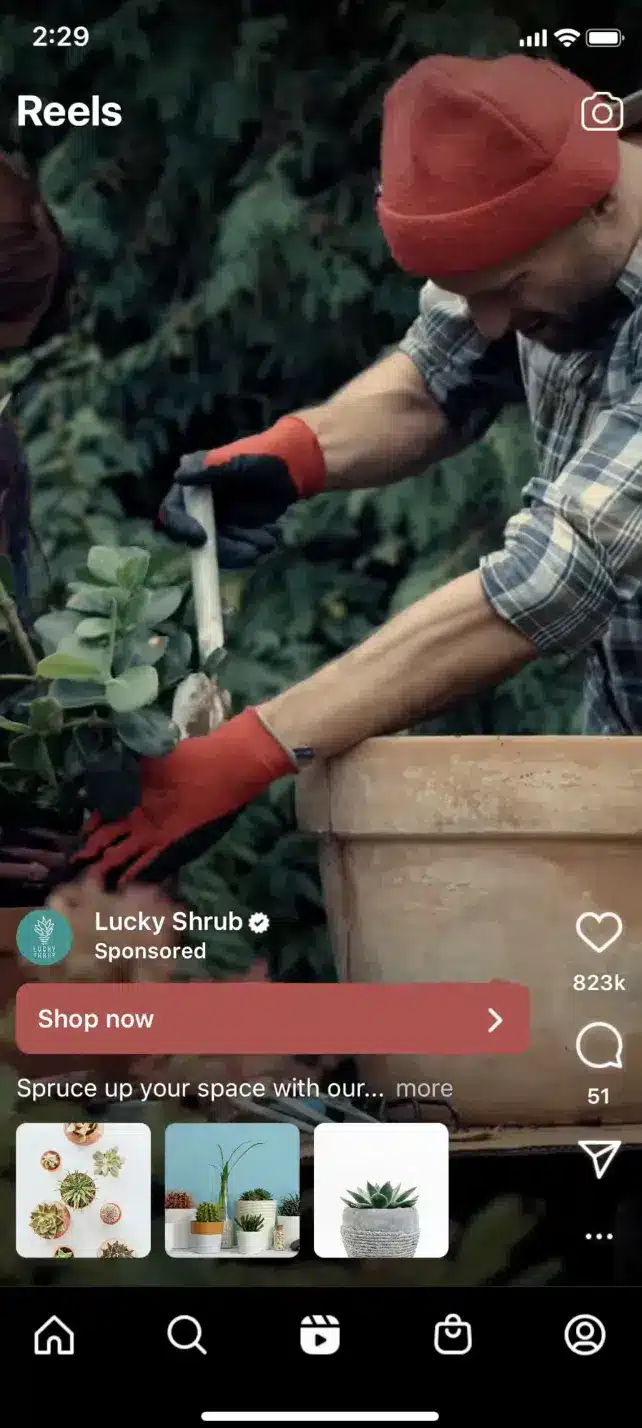Open the Shop bag tab

[x=452, y=1335]
